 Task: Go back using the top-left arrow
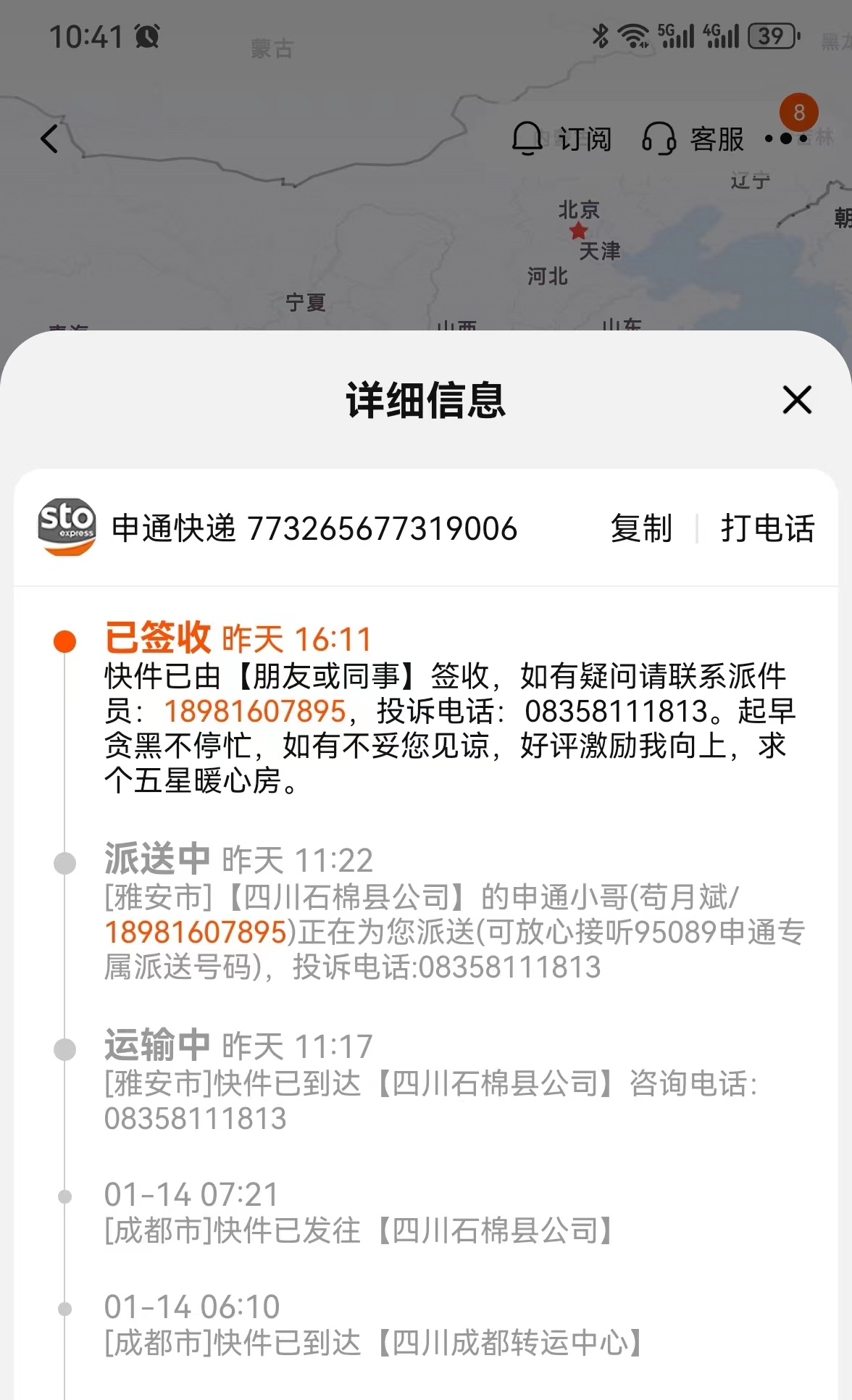[49, 138]
